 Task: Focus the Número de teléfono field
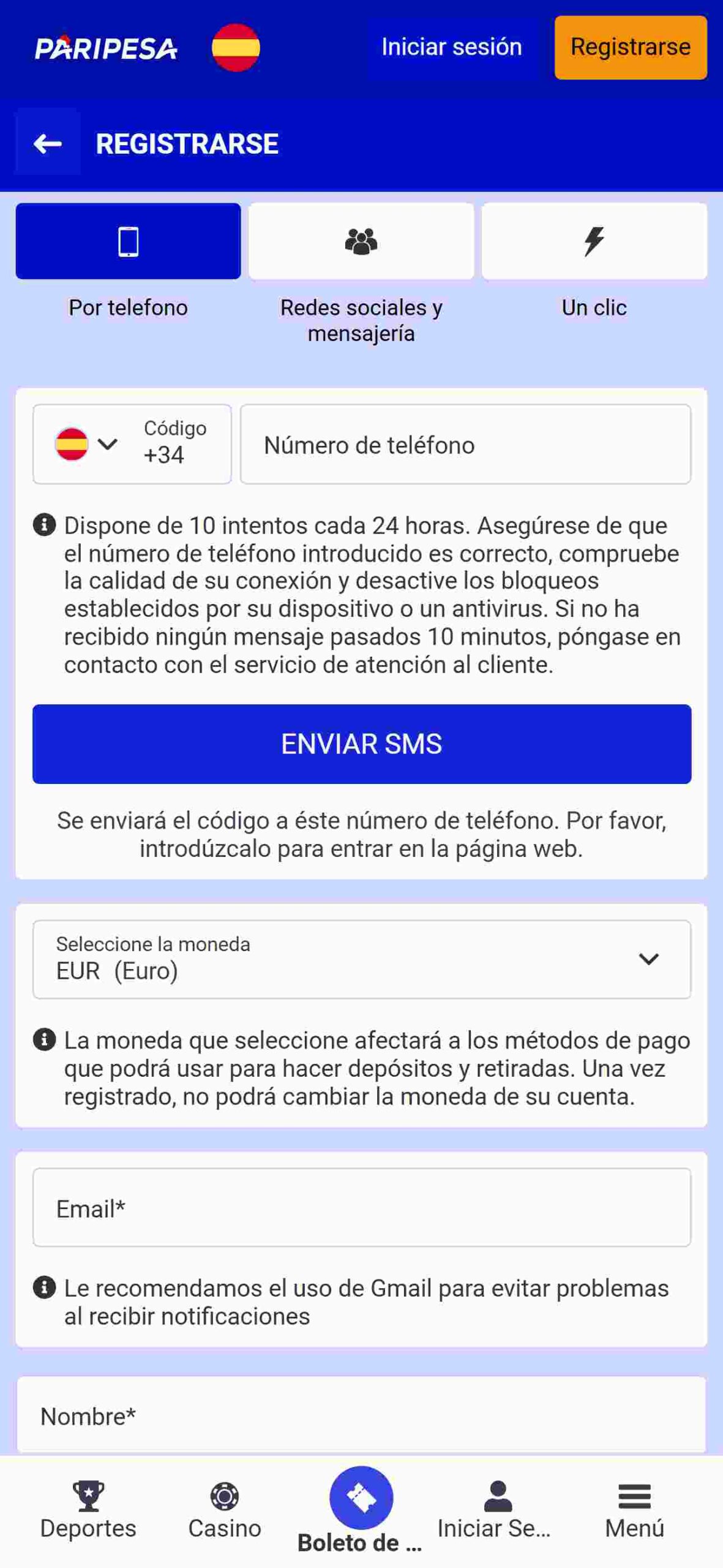465,444
